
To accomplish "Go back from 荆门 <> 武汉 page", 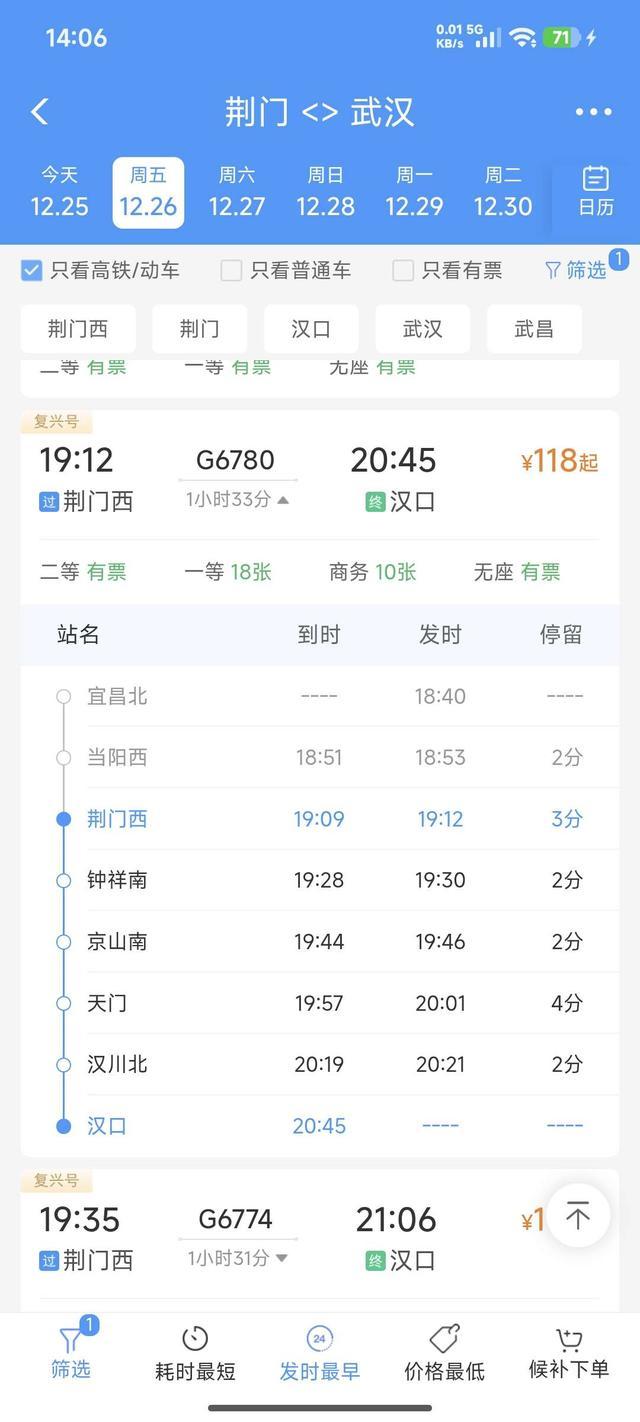I will coord(40,111).
